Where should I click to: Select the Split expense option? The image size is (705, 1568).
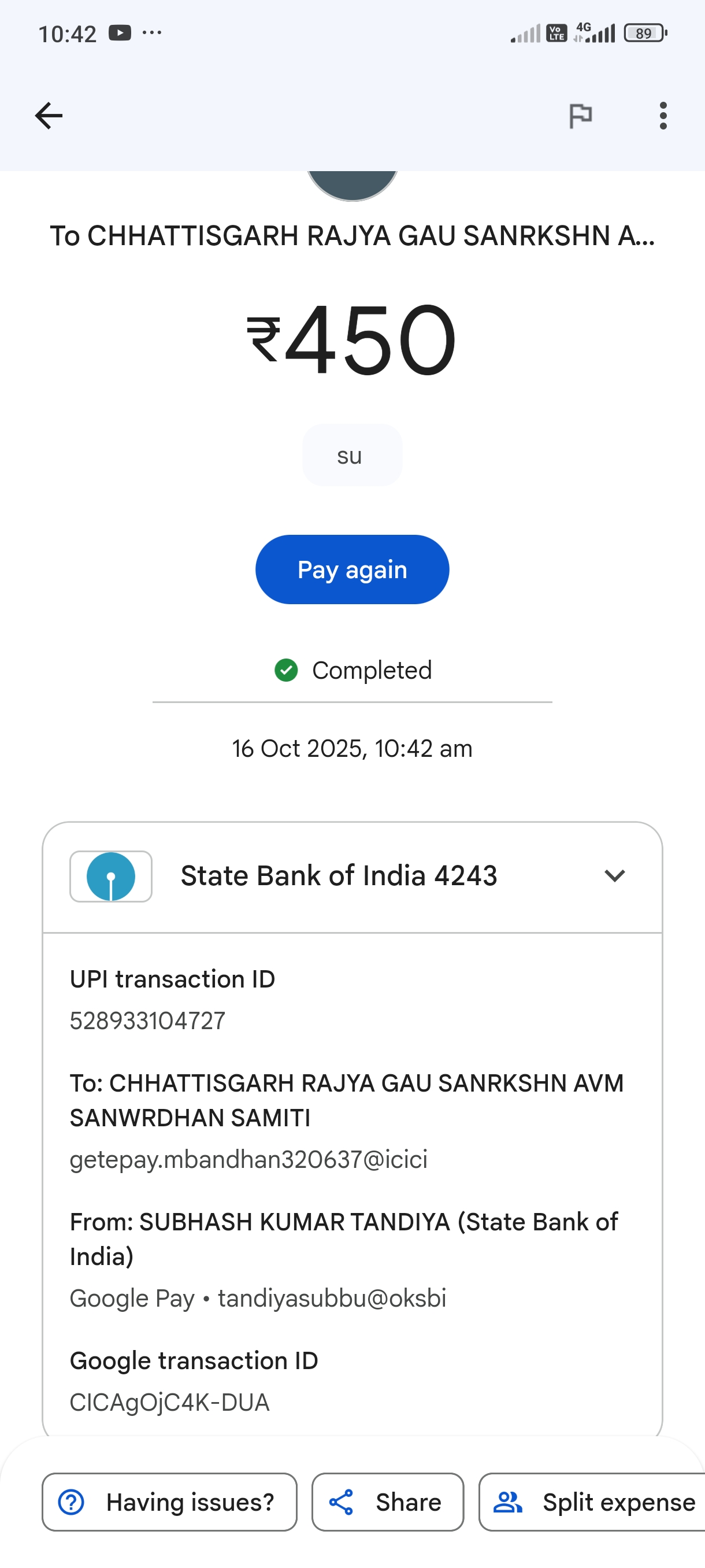593,1502
